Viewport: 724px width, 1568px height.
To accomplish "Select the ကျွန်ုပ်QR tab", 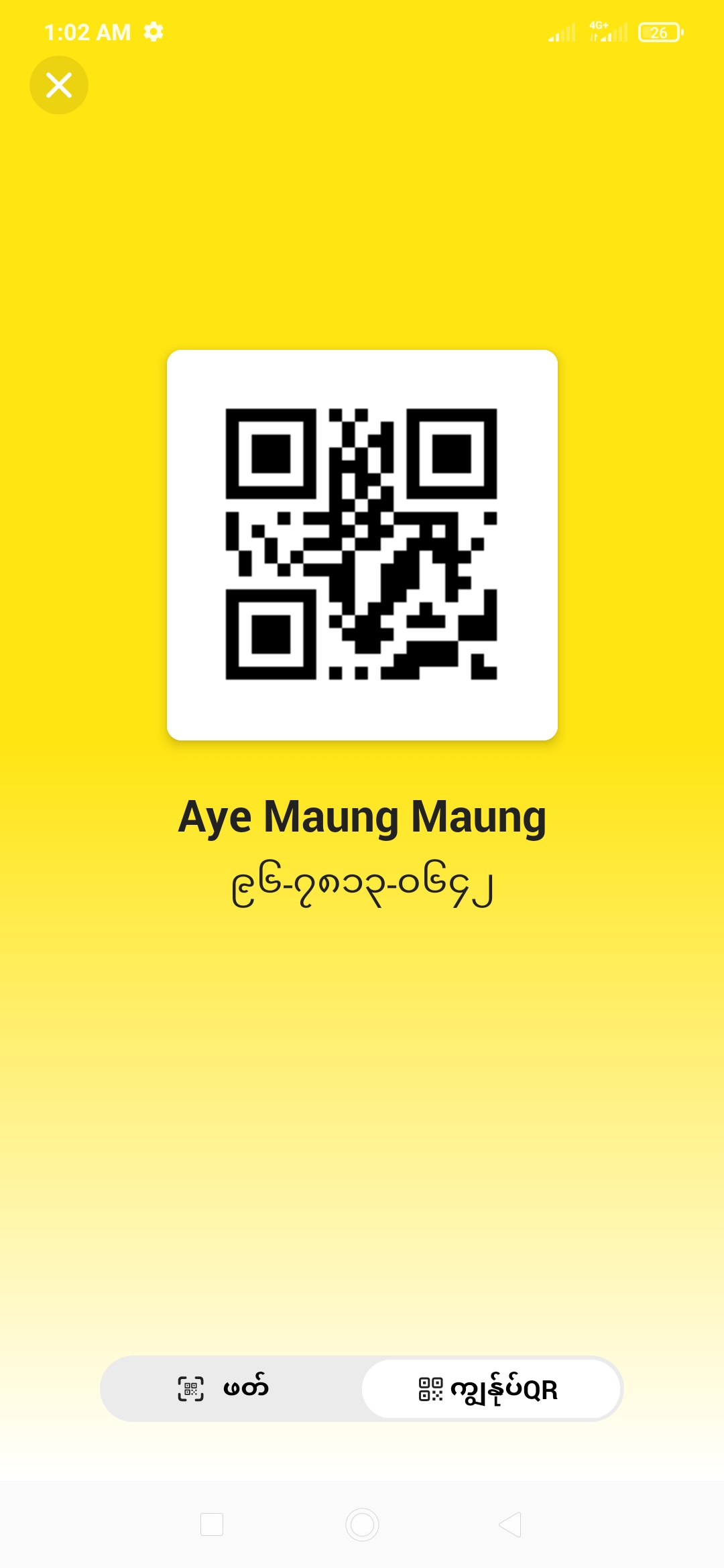I will (490, 1388).
